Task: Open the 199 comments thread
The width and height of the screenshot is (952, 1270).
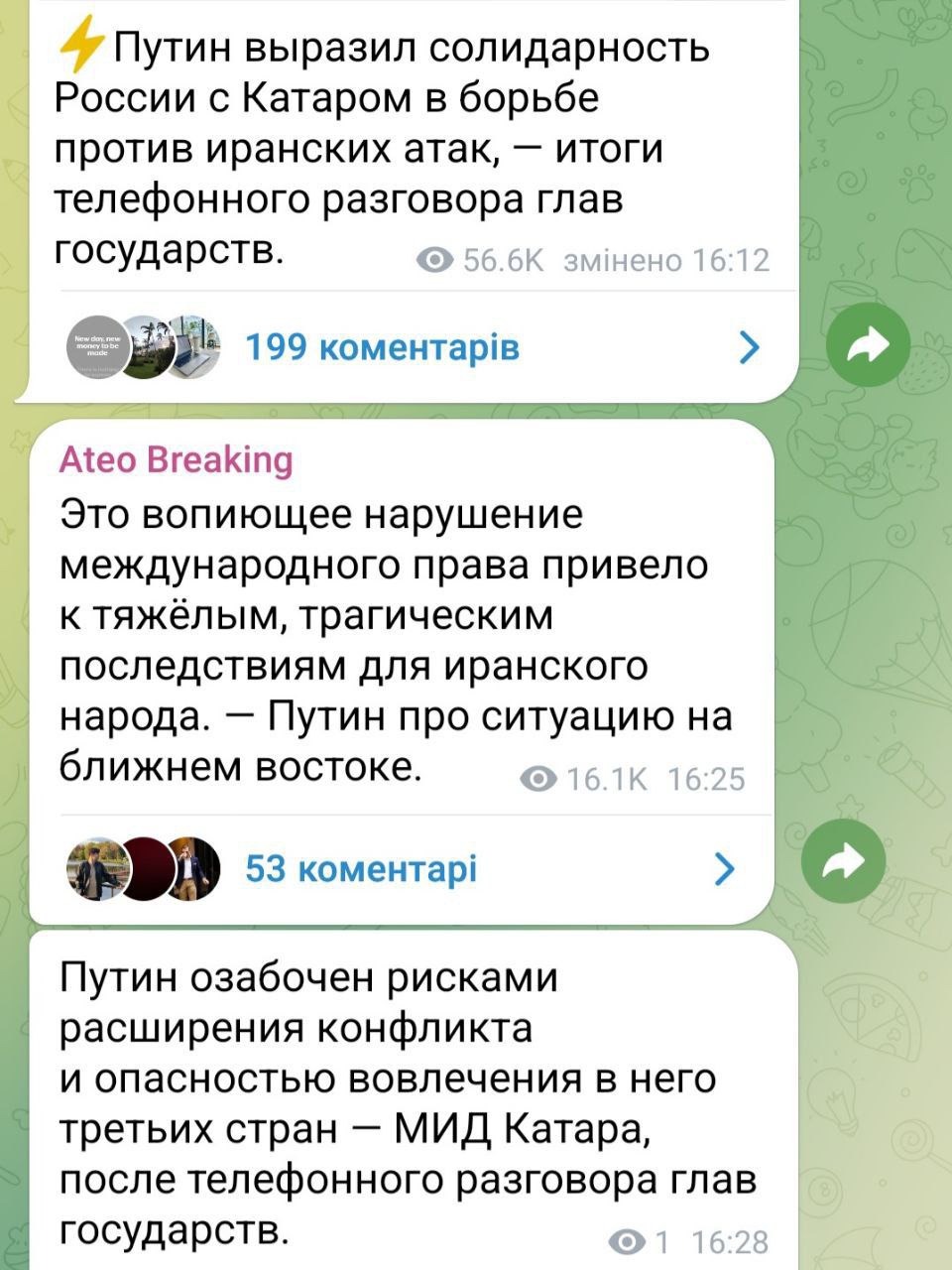Action: (382, 347)
